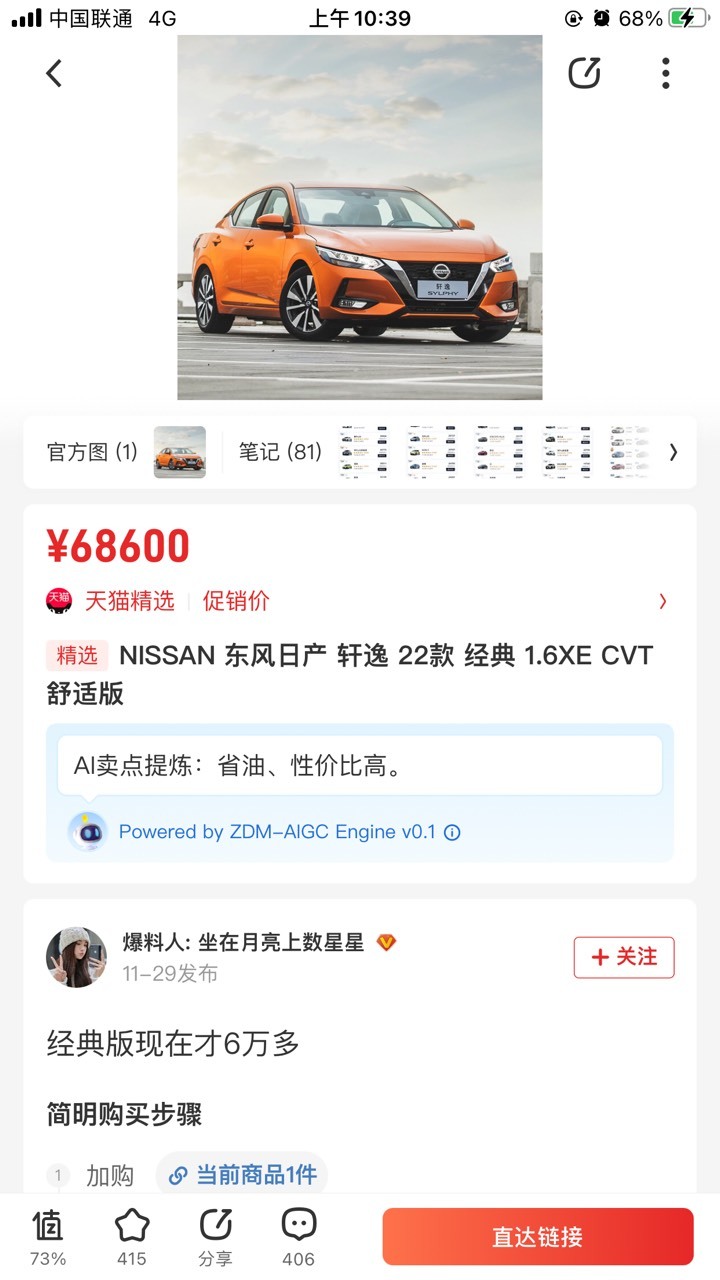Screen dimensions: 720x1280
Task: Open the orange Nissan Sylphy product image
Action: click(360, 218)
